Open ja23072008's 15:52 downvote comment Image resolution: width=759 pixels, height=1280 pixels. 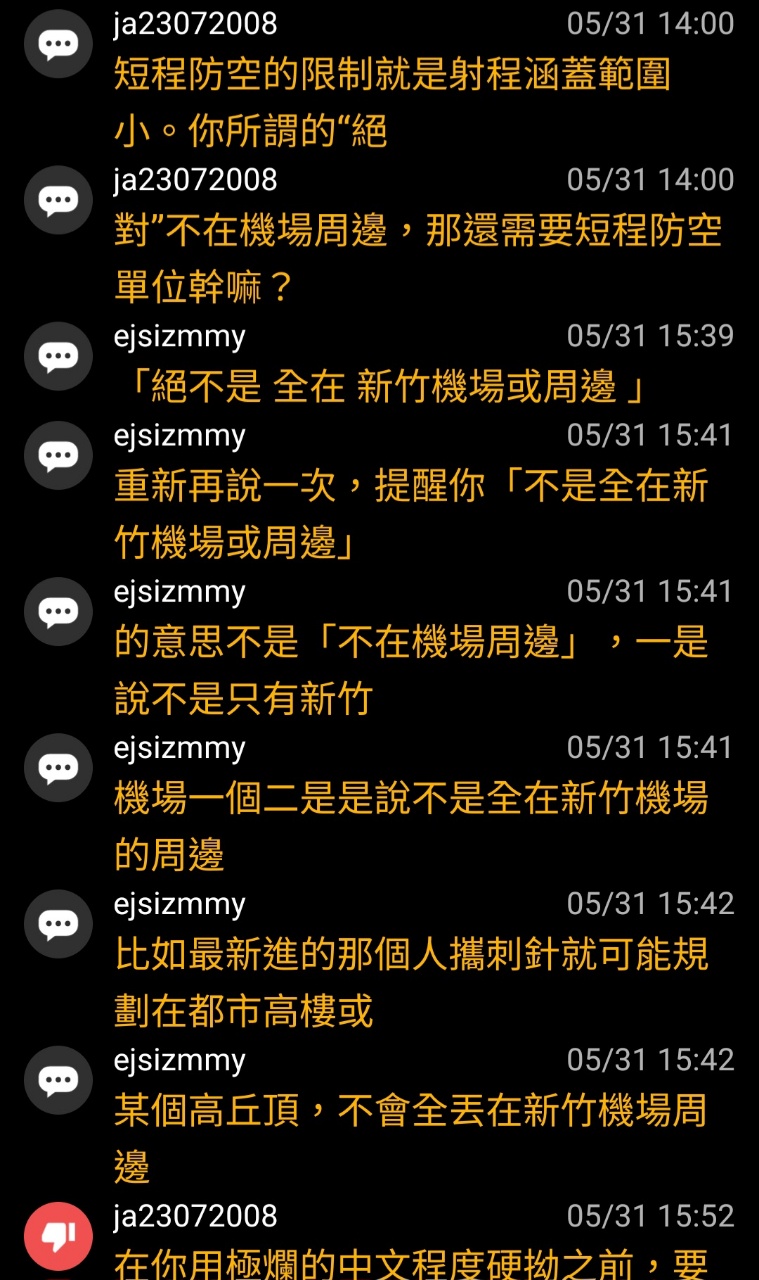tap(379, 1236)
